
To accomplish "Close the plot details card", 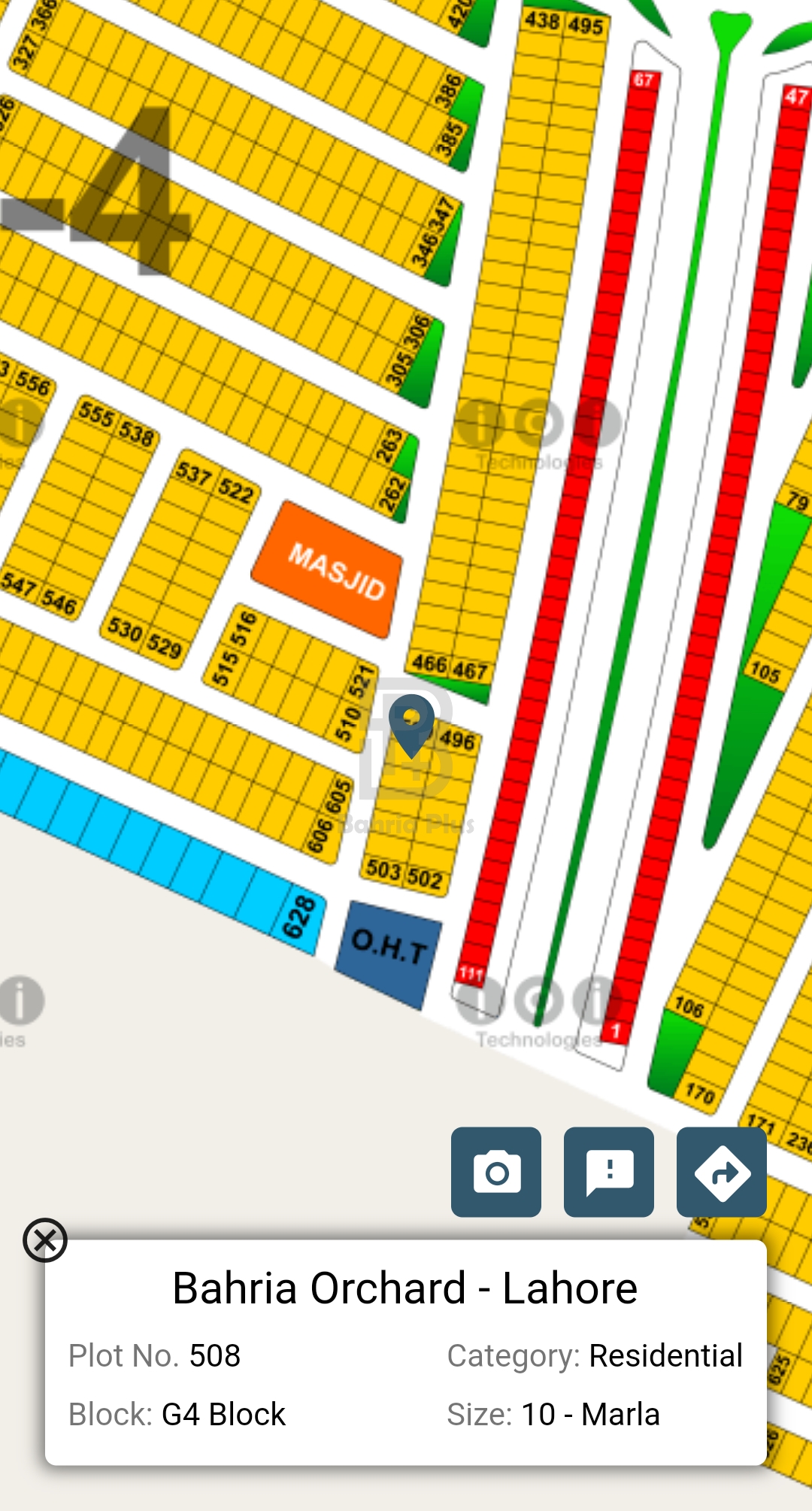I will tap(45, 1240).
